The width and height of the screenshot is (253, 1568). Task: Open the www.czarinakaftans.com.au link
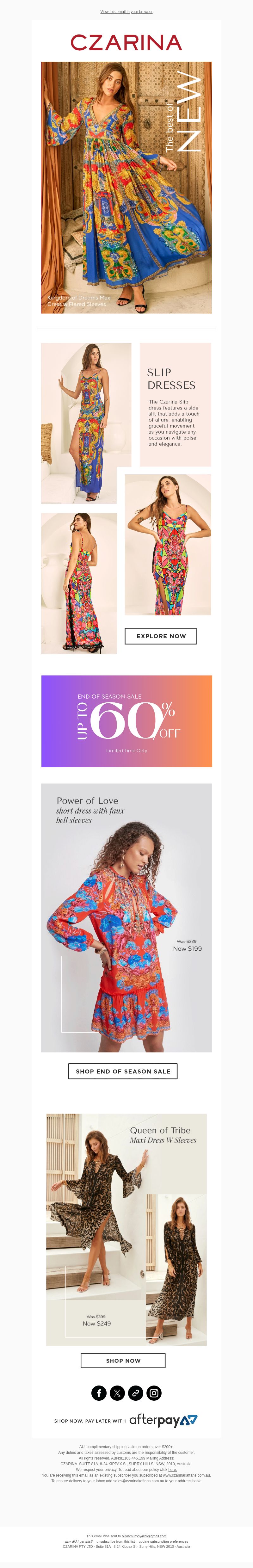[x=187, y=1475]
